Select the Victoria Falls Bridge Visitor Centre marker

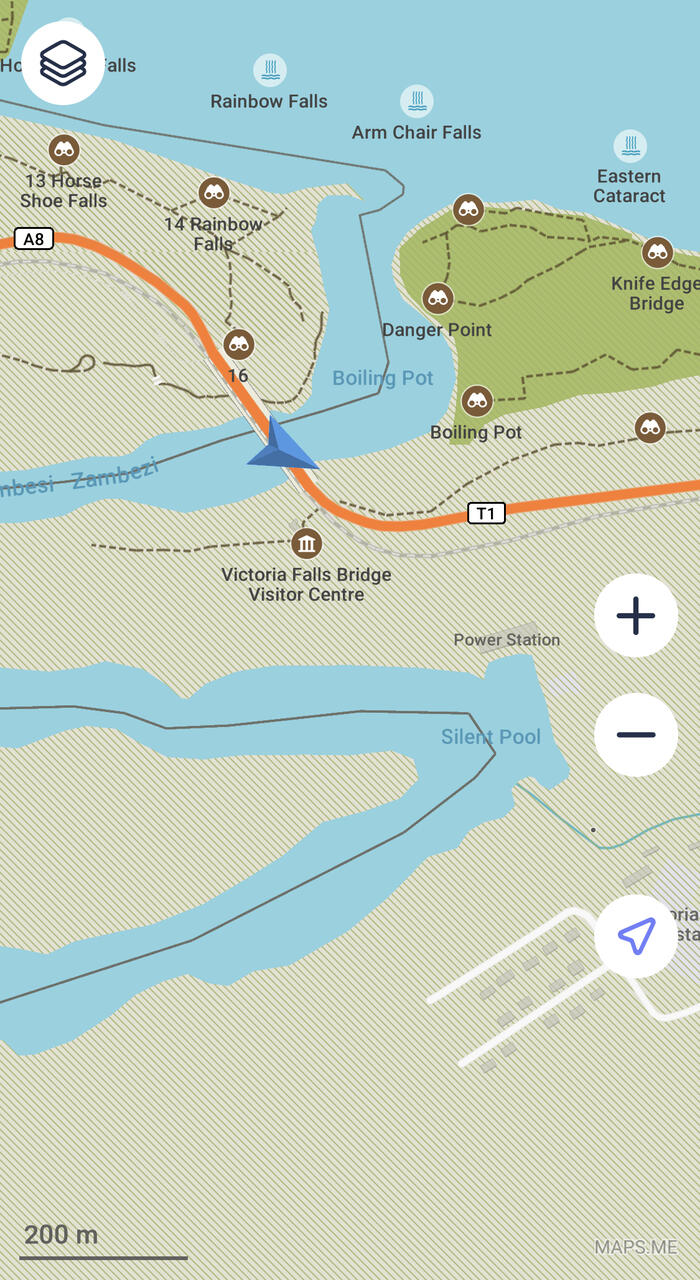point(306,544)
